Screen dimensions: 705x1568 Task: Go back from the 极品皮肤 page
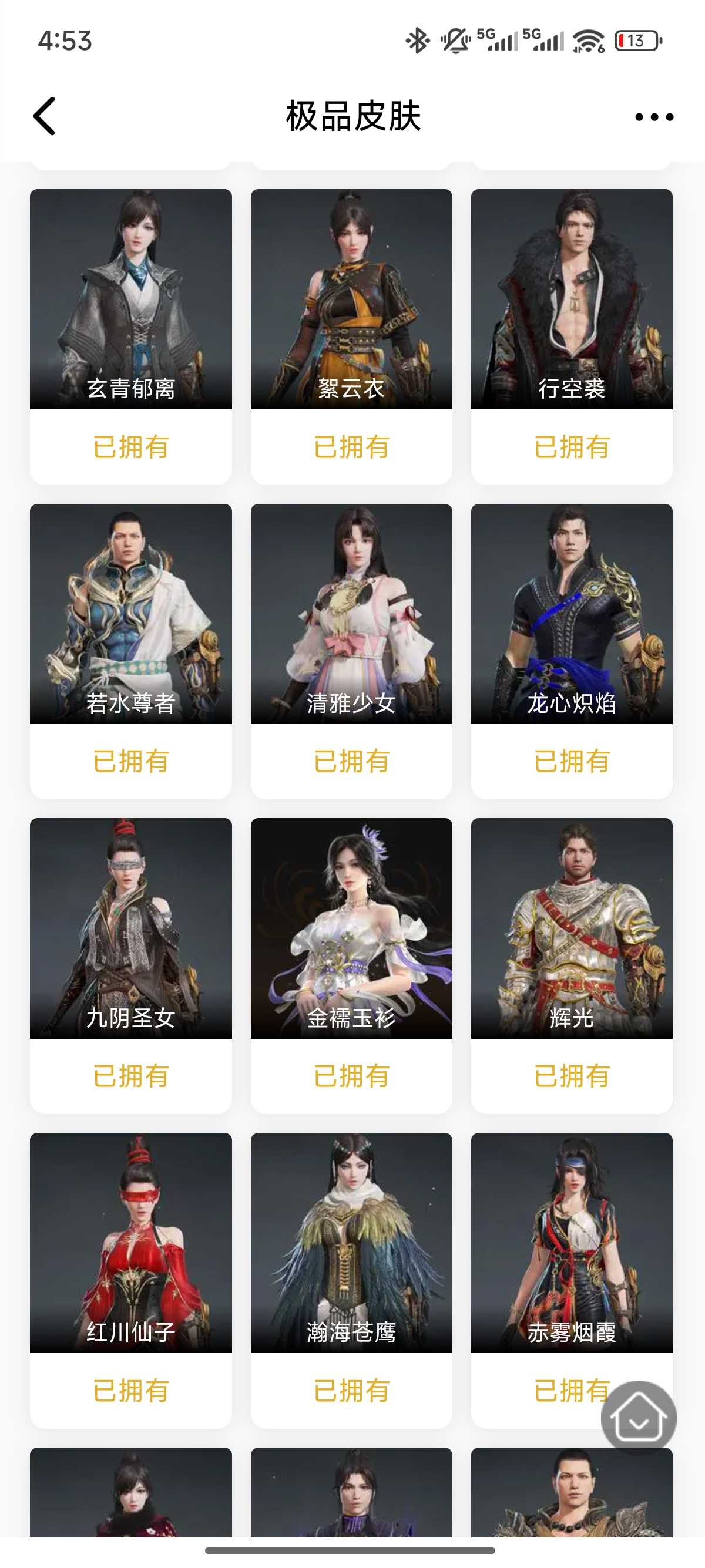[45, 116]
